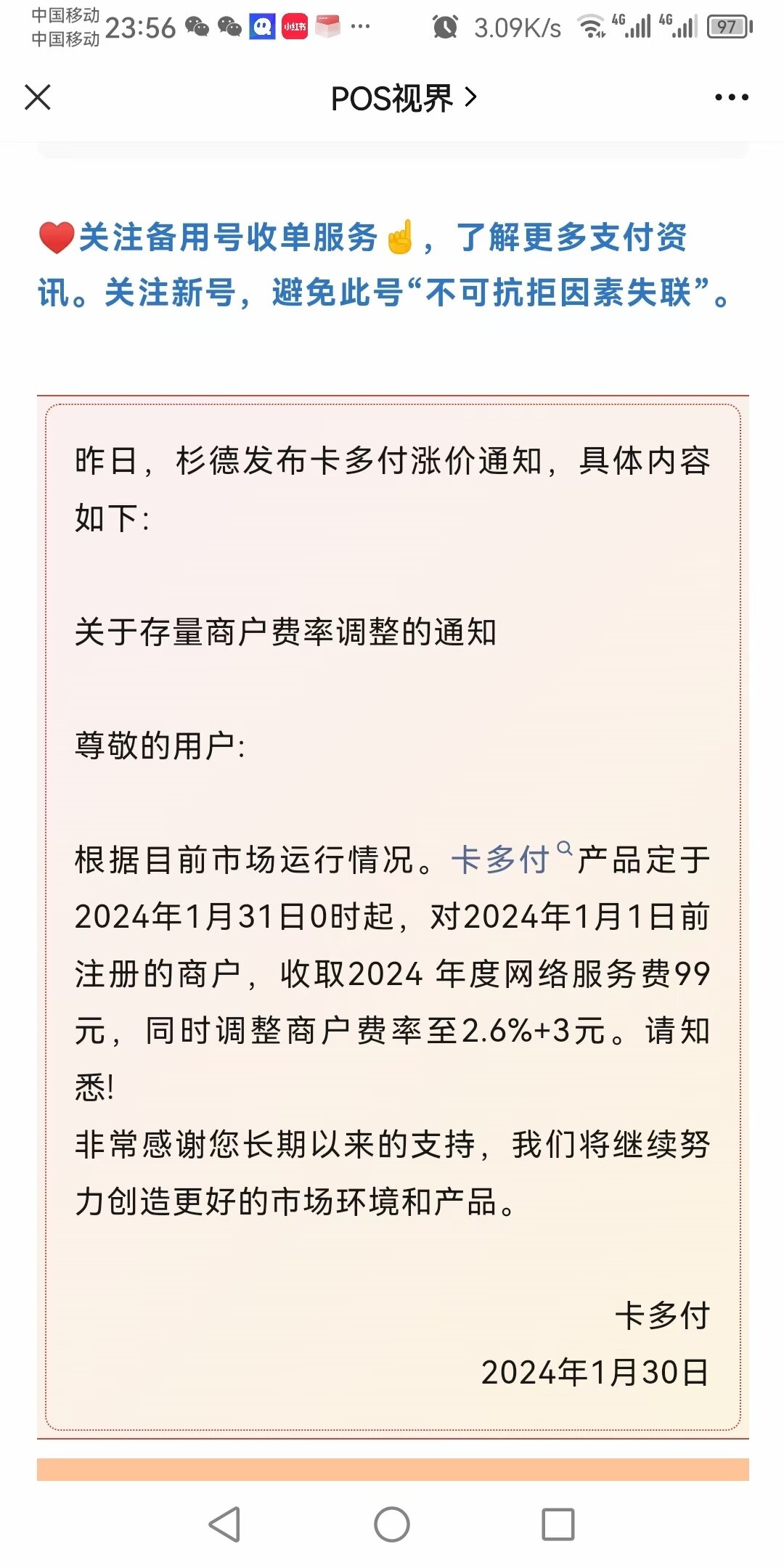The width and height of the screenshot is (784, 1568).
Task: Return to the home screen
Action: [x=392, y=1524]
